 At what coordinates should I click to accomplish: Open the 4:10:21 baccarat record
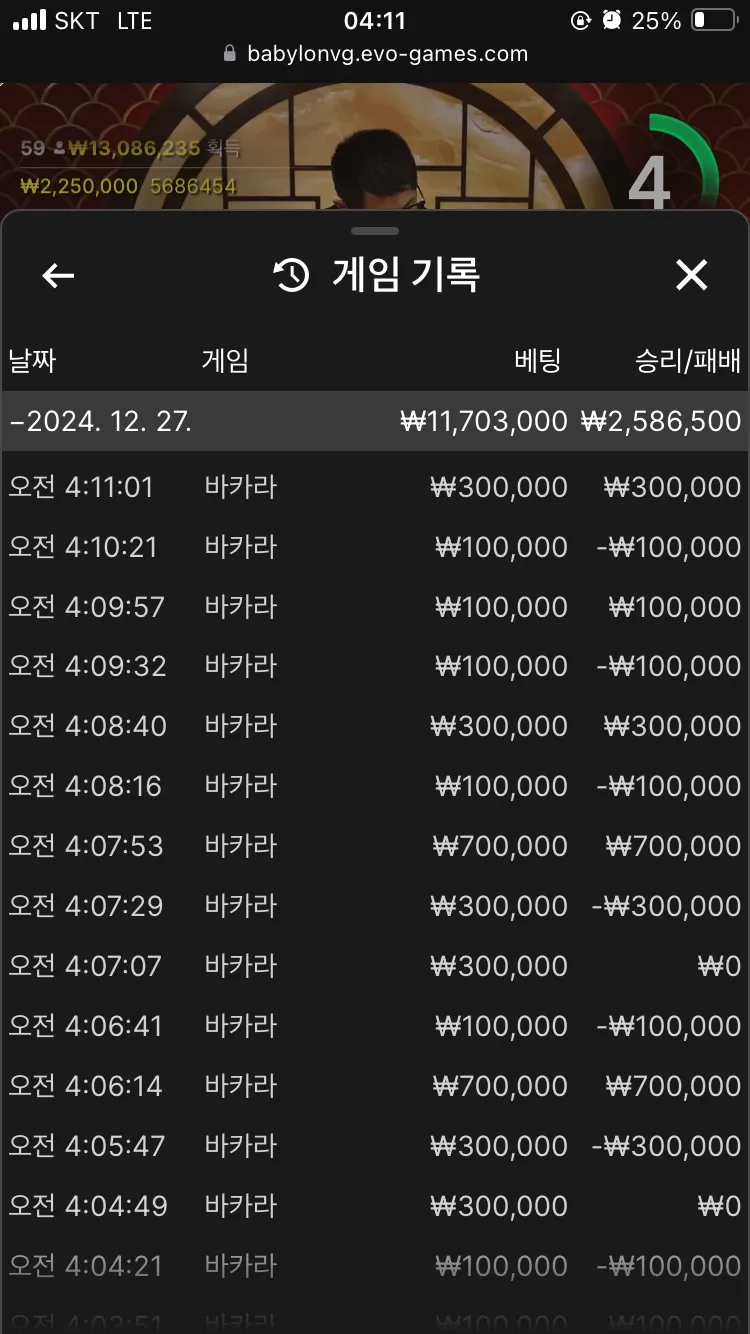click(x=375, y=547)
